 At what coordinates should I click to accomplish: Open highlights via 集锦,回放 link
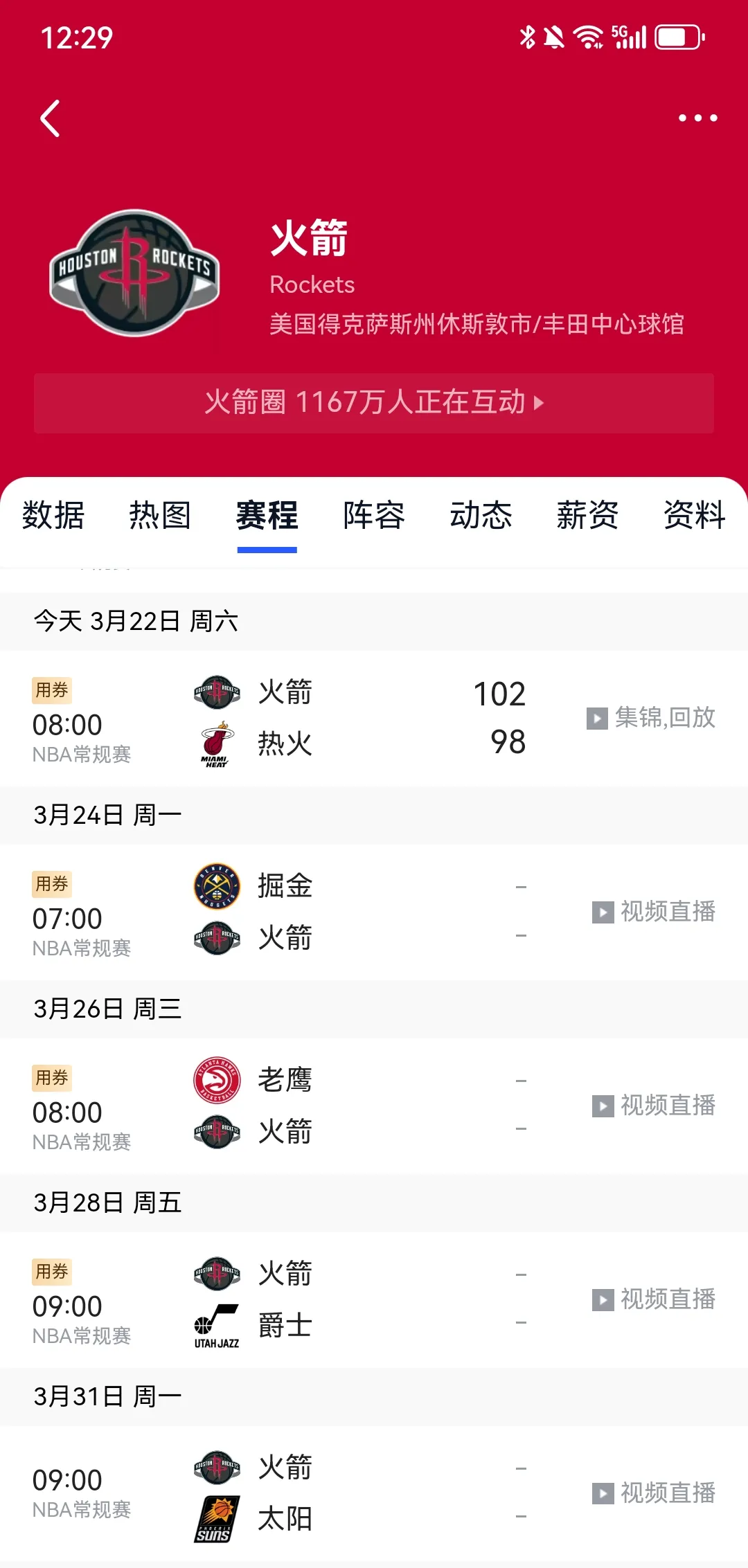pyautogui.click(x=666, y=718)
